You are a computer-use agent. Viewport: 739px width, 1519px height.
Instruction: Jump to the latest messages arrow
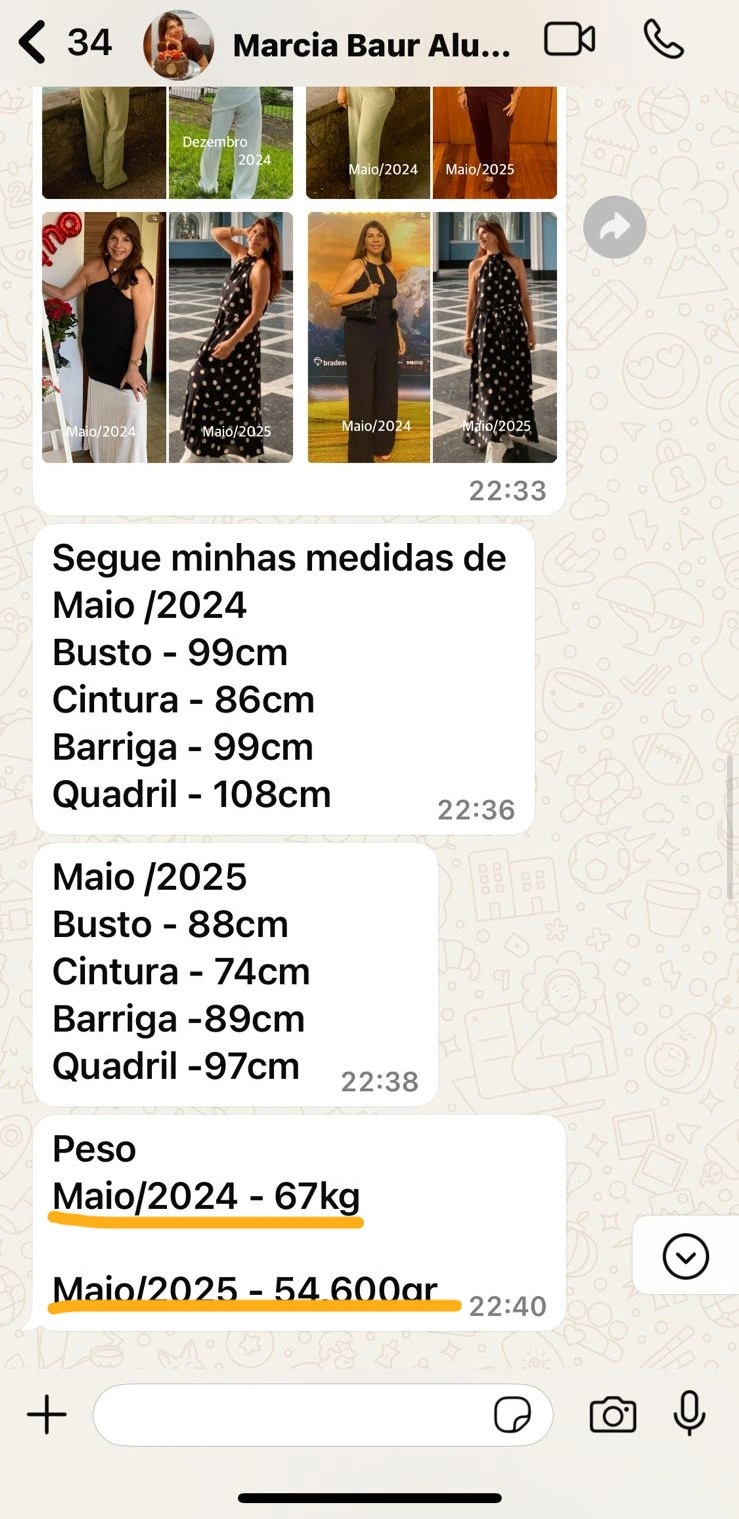(x=686, y=1256)
